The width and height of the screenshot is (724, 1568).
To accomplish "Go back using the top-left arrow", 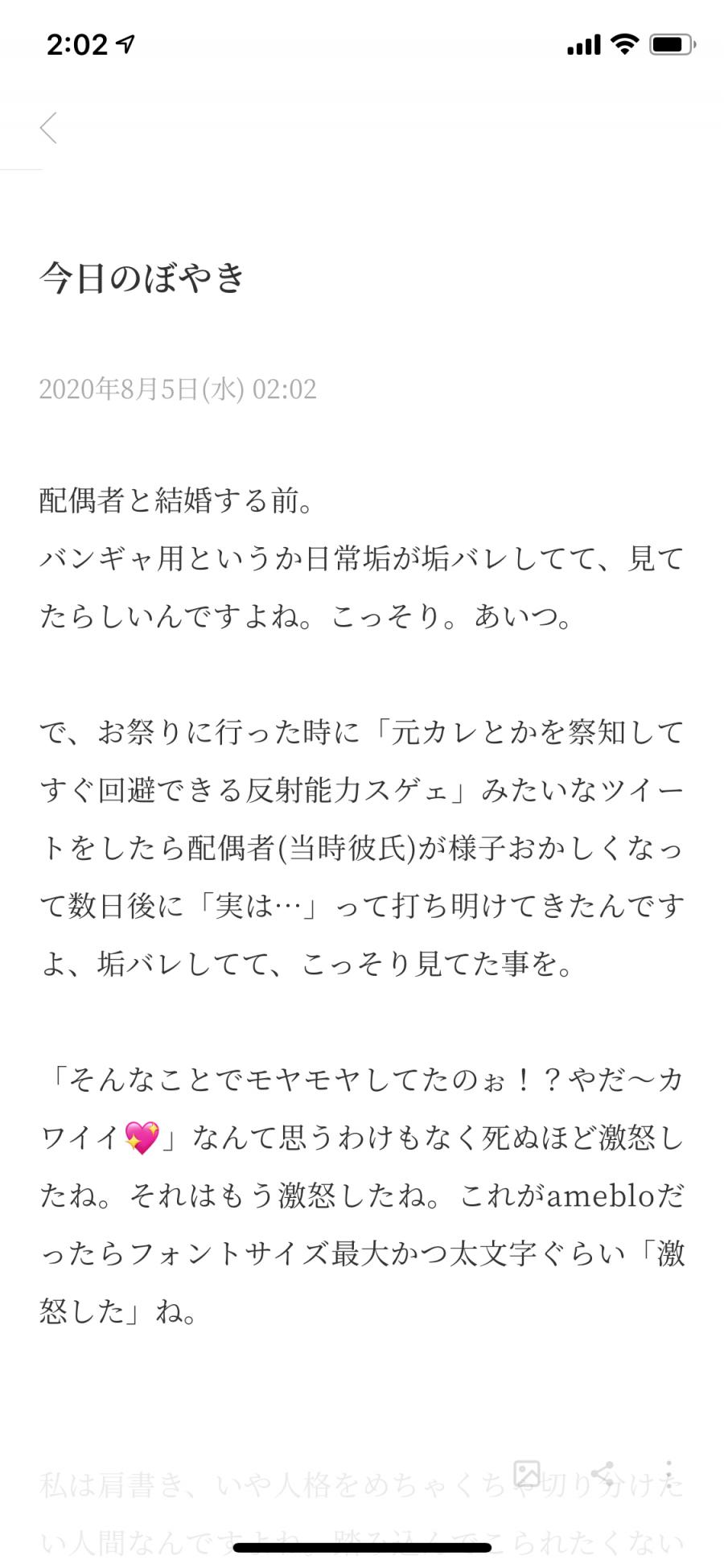I will pyautogui.click(x=49, y=127).
